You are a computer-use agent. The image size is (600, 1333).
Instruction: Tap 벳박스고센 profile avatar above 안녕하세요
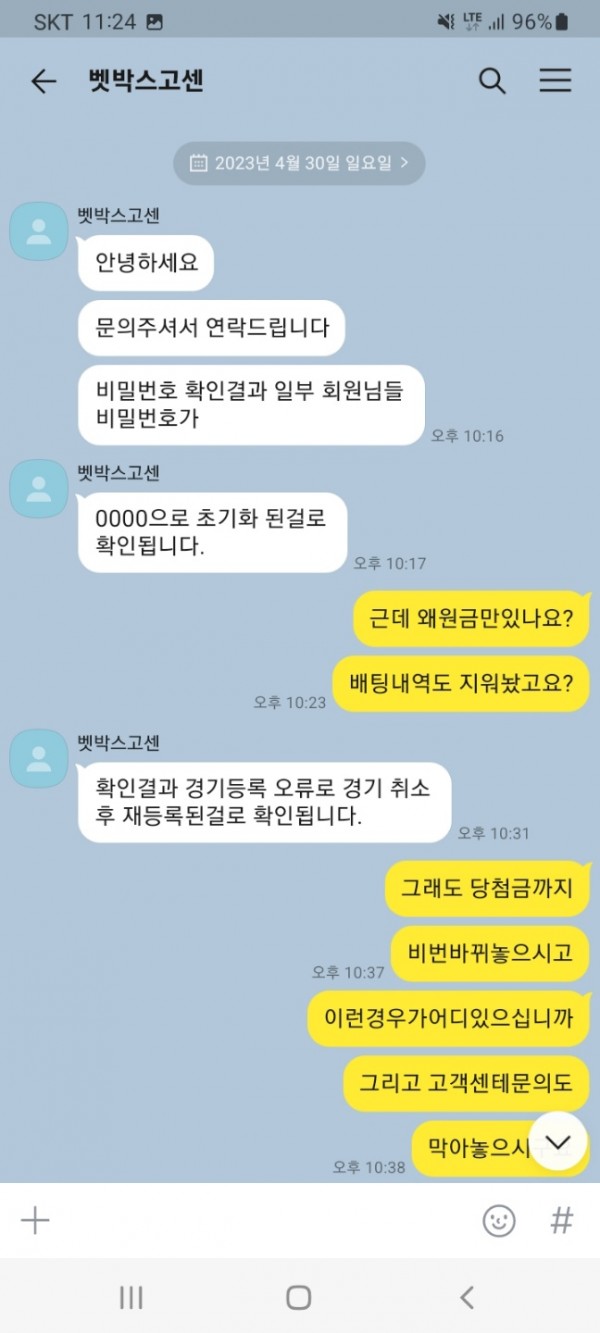[x=39, y=229]
